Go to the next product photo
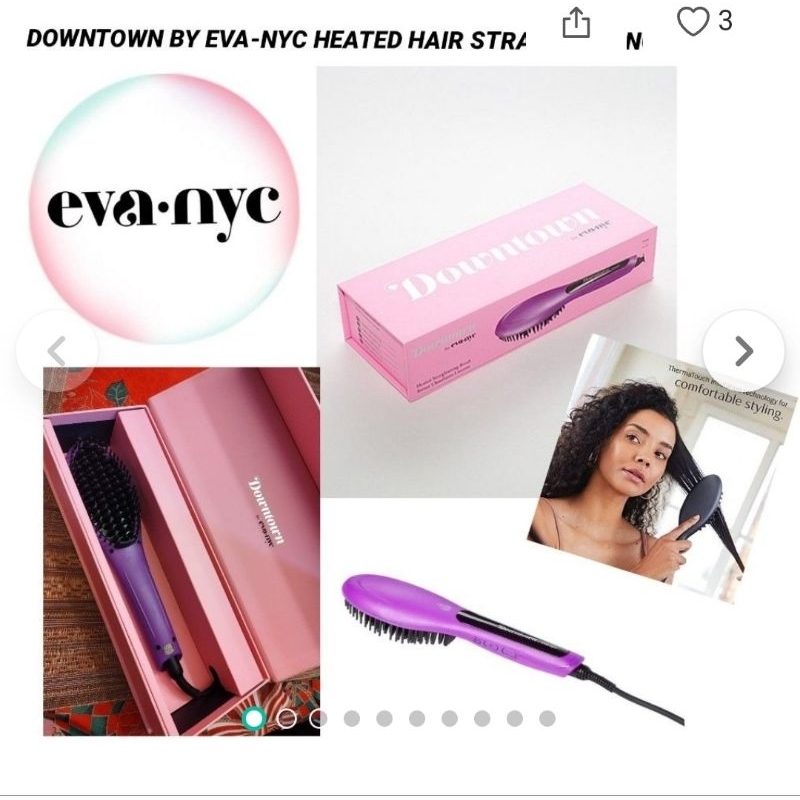The height and width of the screenshot is (800, 800). click(743, 351)
